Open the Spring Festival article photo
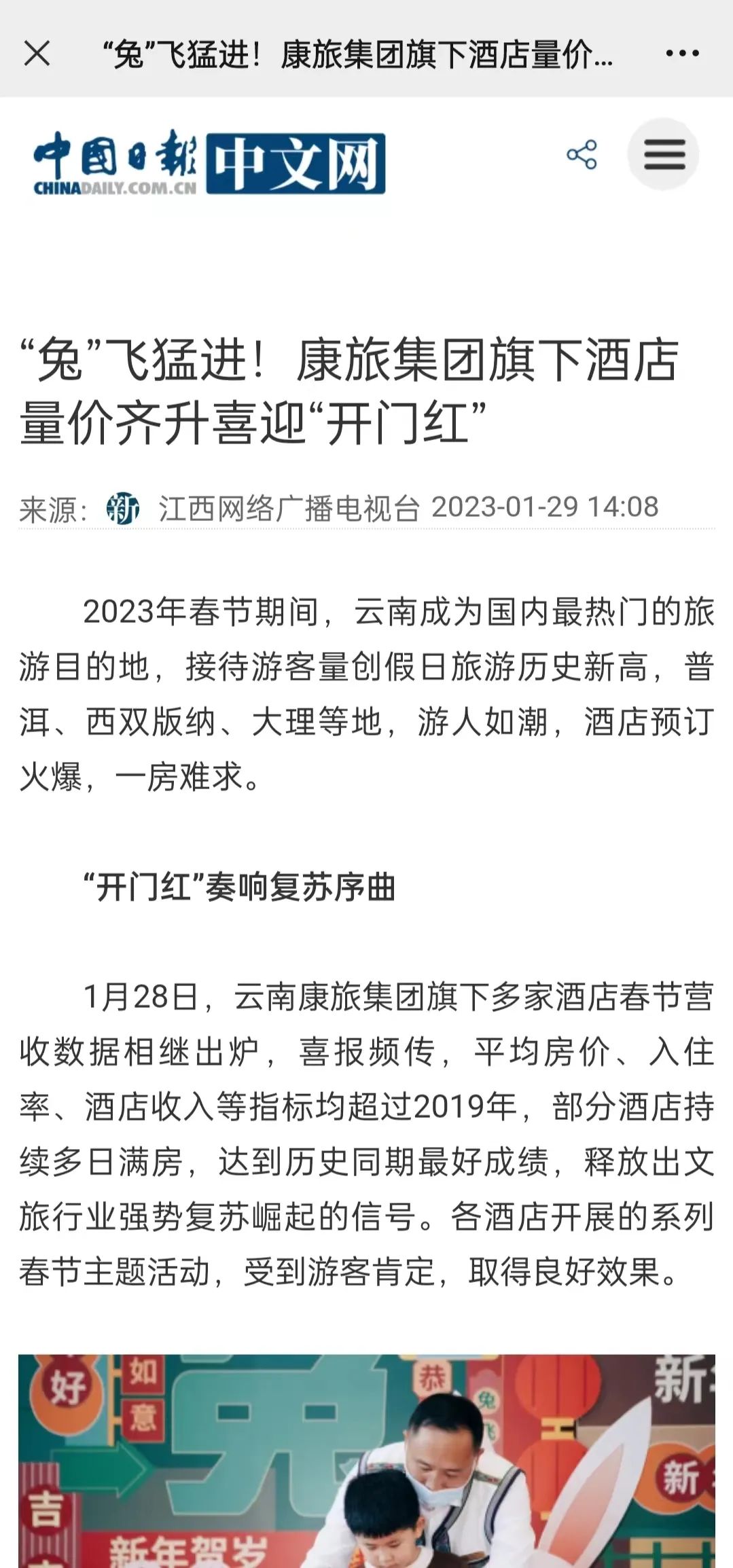The height and width of the screenshot is (1568, 733). click(367, 1460)
